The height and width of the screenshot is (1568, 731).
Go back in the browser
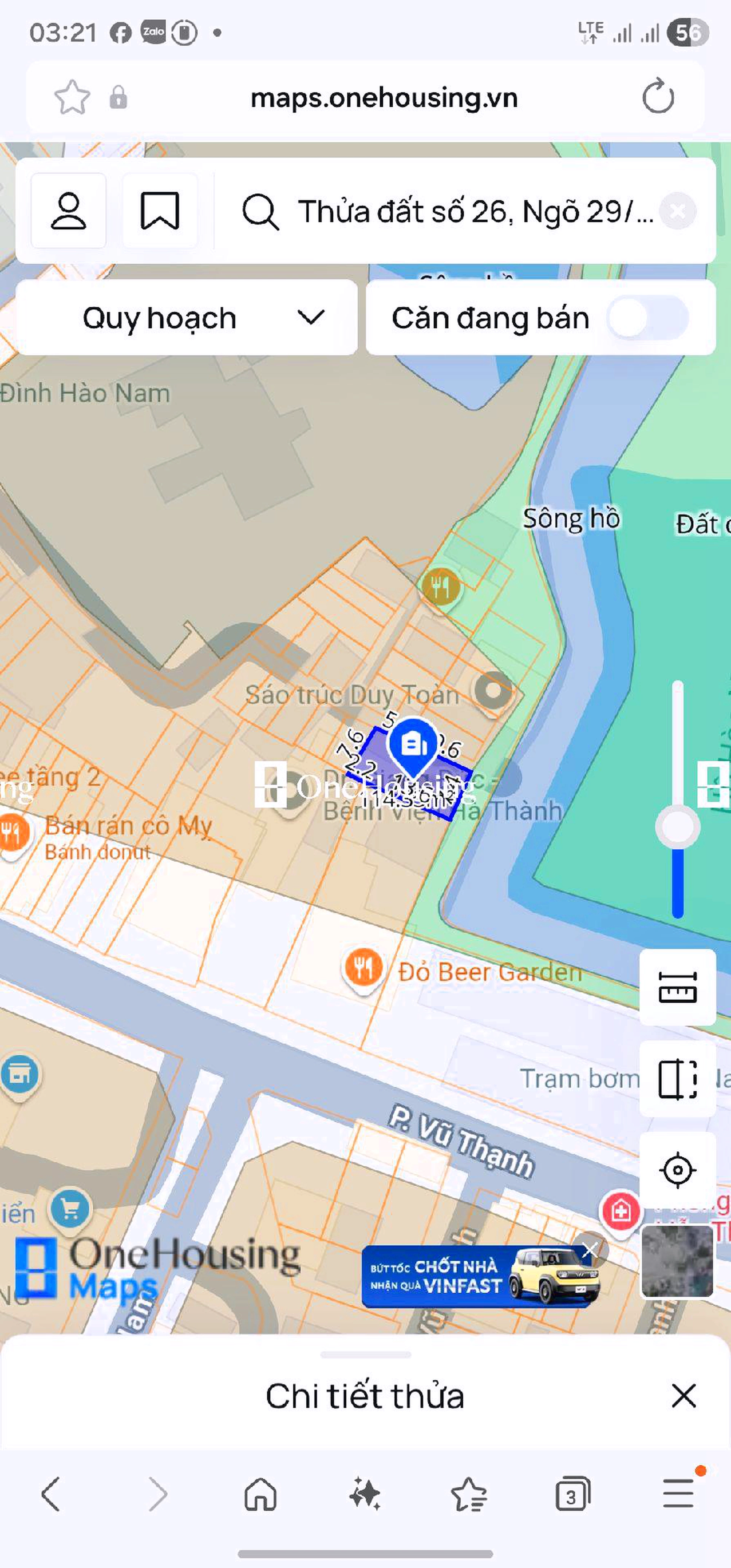(51, 1494)
